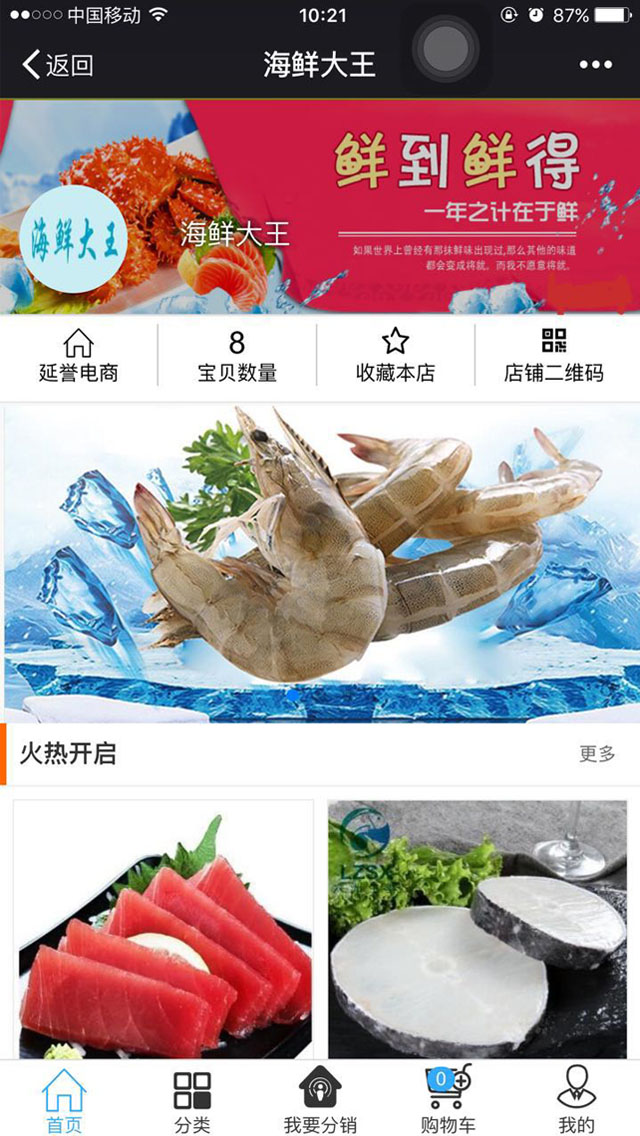View 宝贝数量 product count list
The height and width of the screenshot is (1136, 640).
pyautogui.click(x=237, y=356)
